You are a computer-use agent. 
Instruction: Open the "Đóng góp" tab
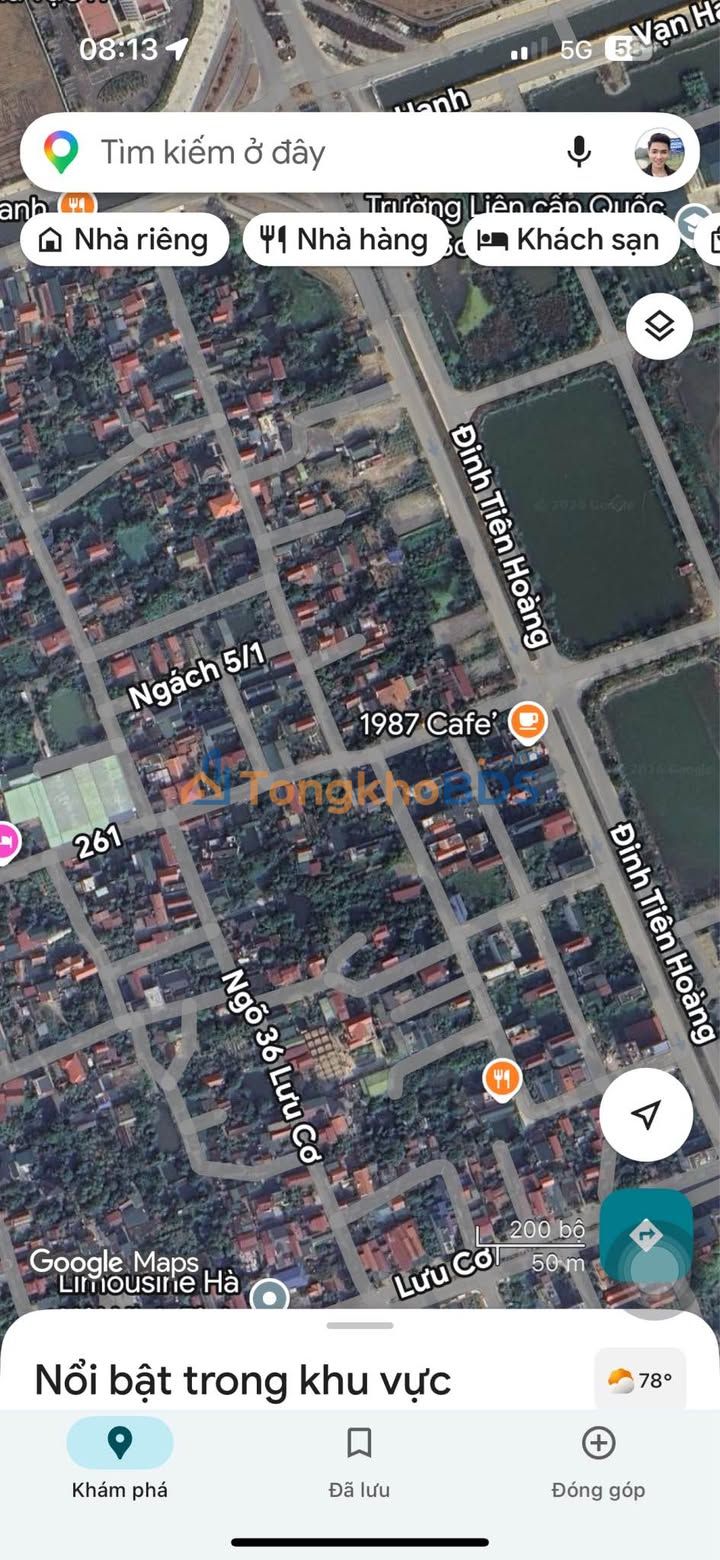(x=598, y=1459)
